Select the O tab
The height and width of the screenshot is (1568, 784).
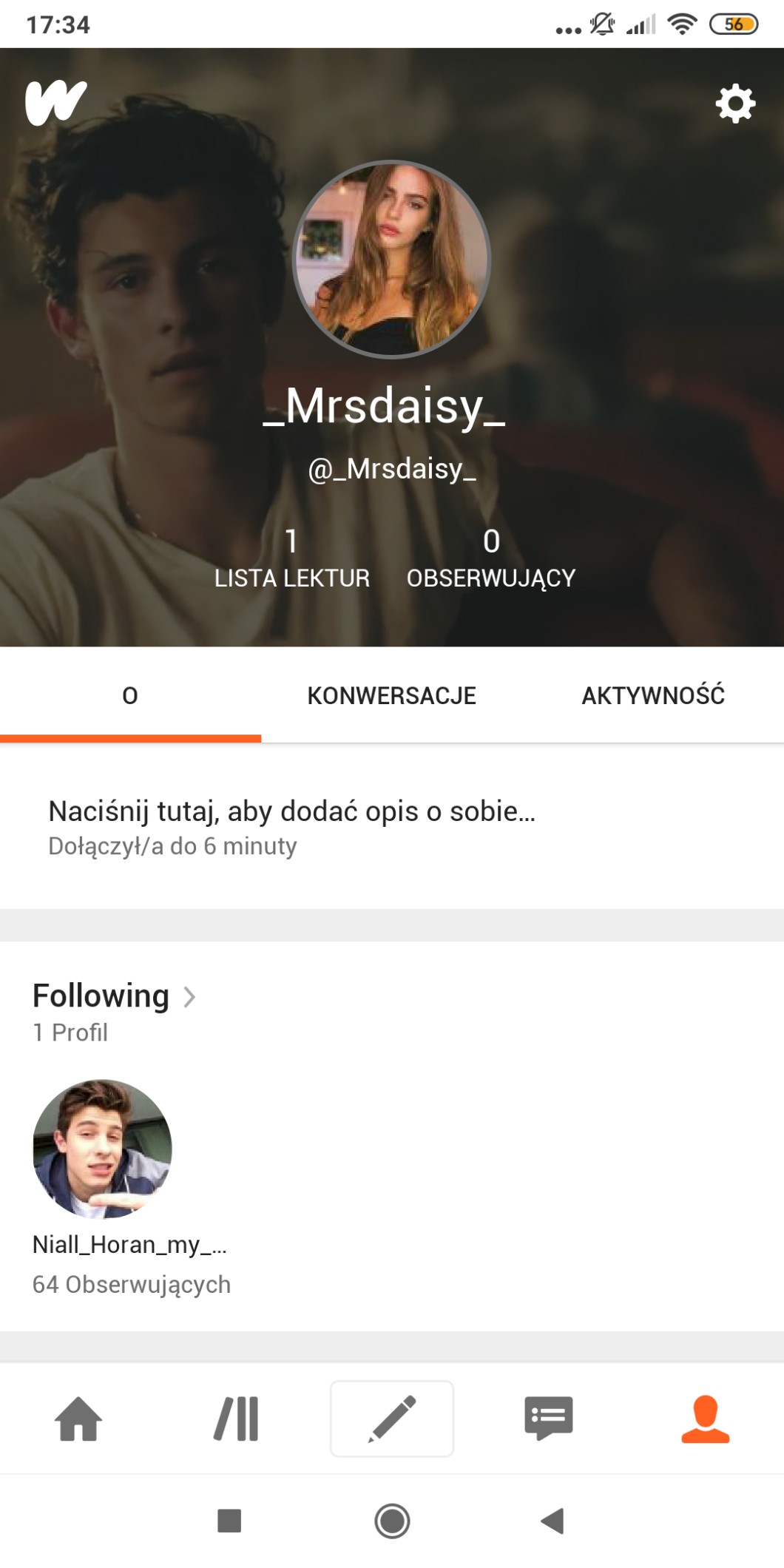[130, 695]
